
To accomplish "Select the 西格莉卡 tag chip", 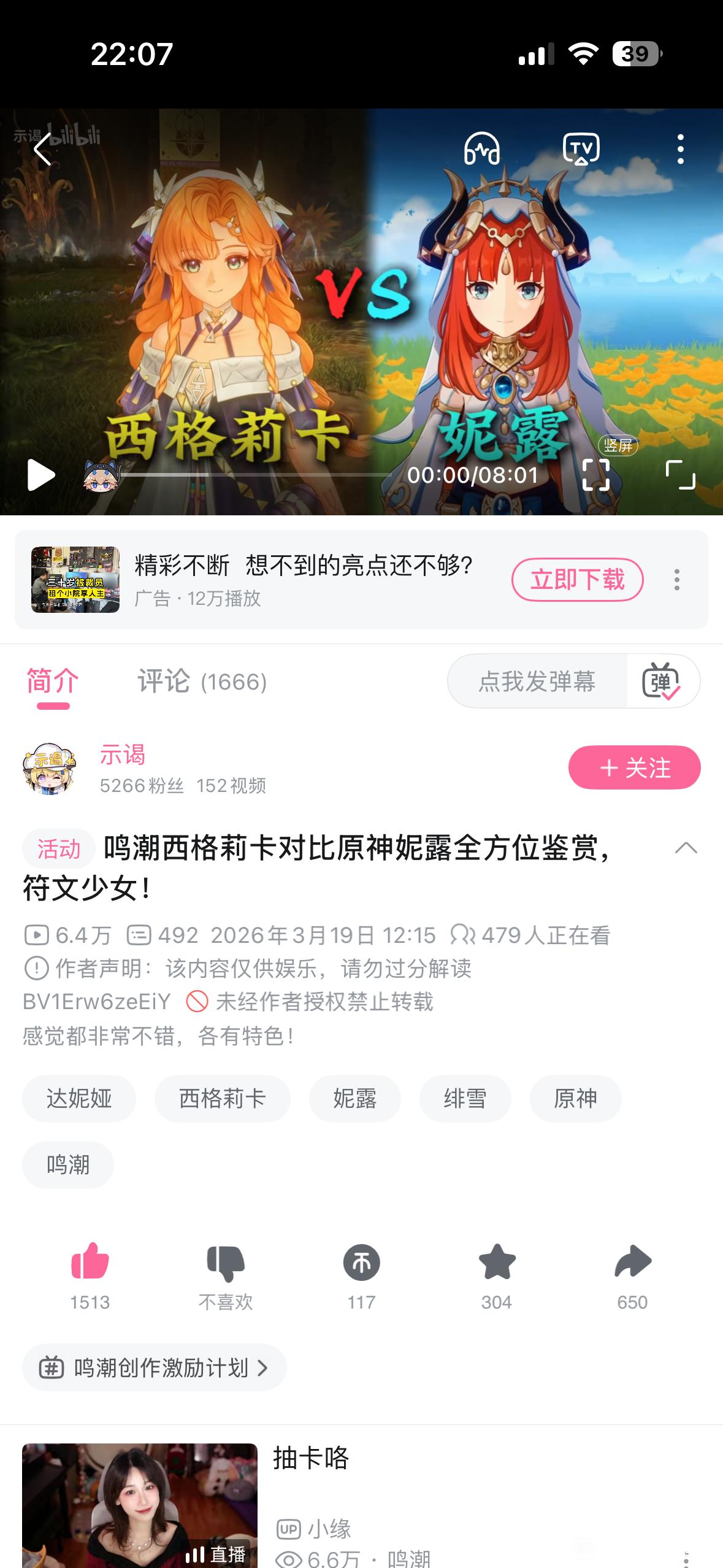I will tap(222, 1098).
